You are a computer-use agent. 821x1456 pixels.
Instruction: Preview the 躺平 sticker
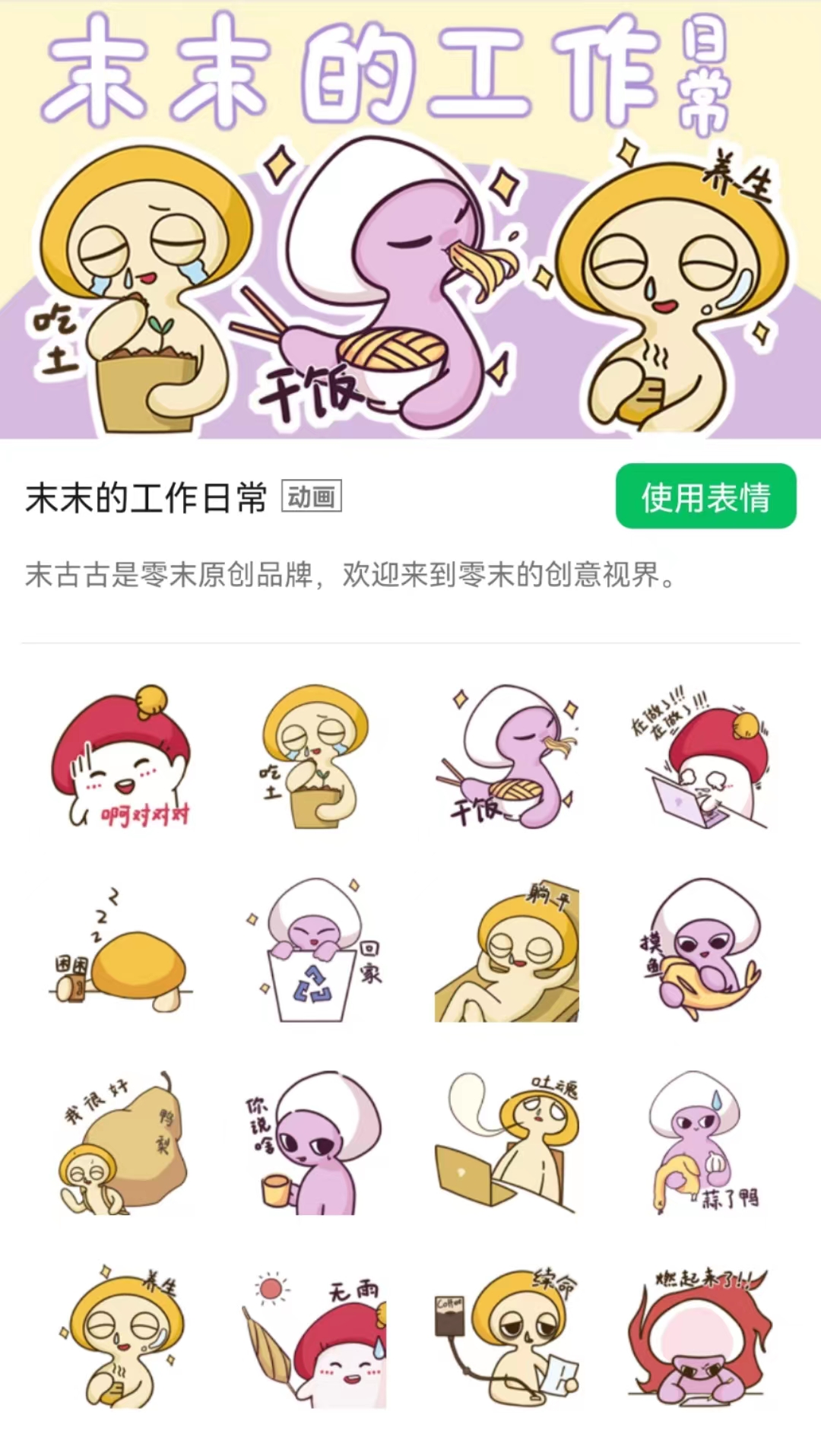(507, 950)
